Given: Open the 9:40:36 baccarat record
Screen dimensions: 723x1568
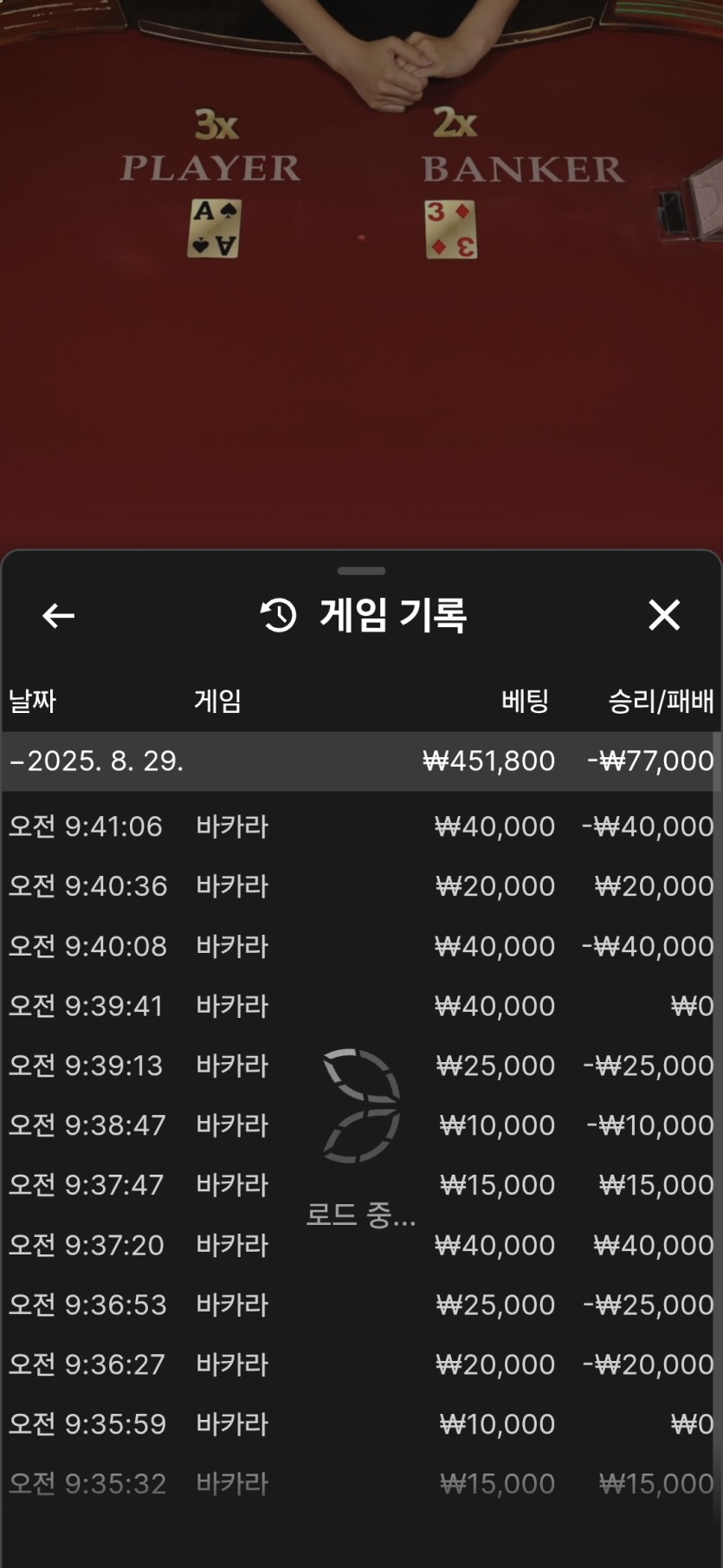Looking at the screenshot, I should 359,886.
